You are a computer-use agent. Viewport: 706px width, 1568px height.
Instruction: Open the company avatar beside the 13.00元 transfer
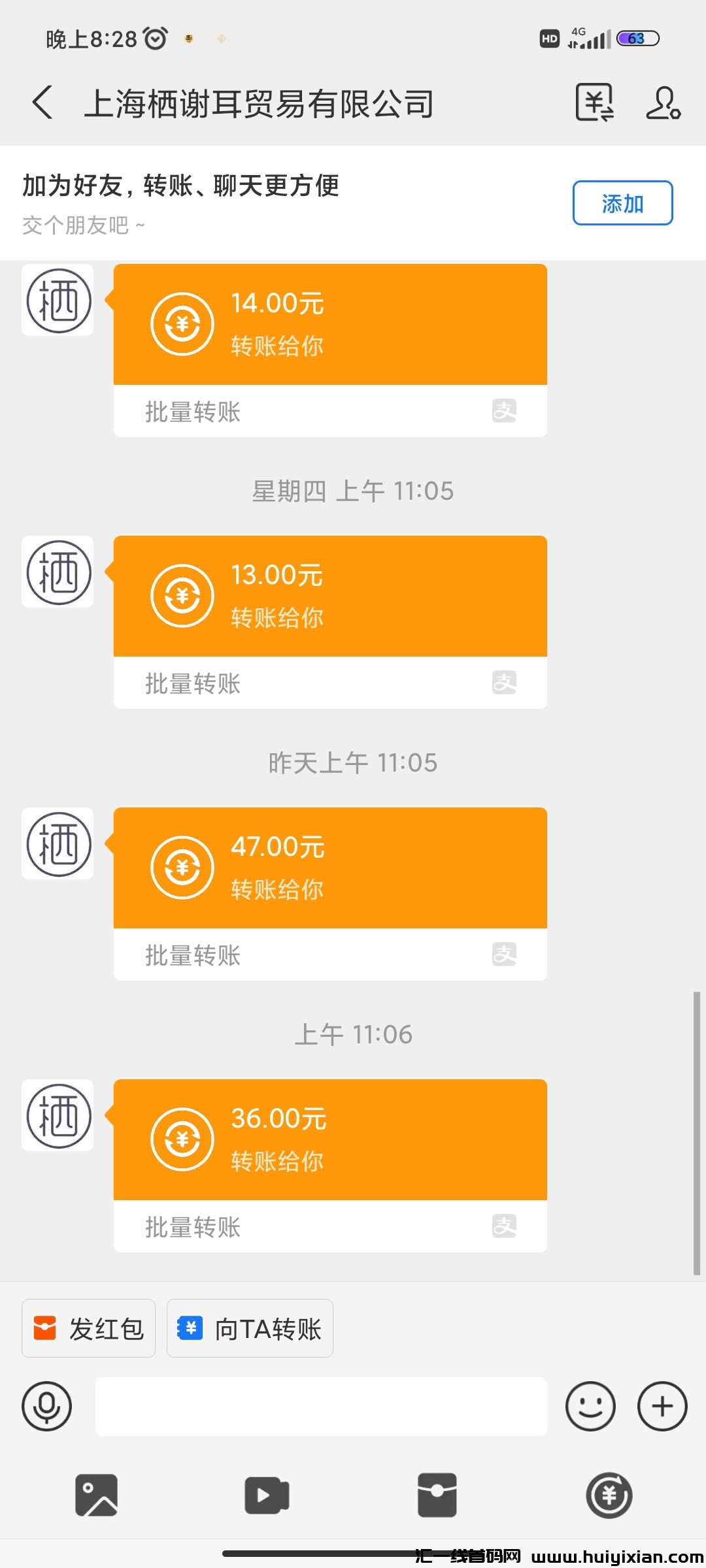(x=58, y=572)
